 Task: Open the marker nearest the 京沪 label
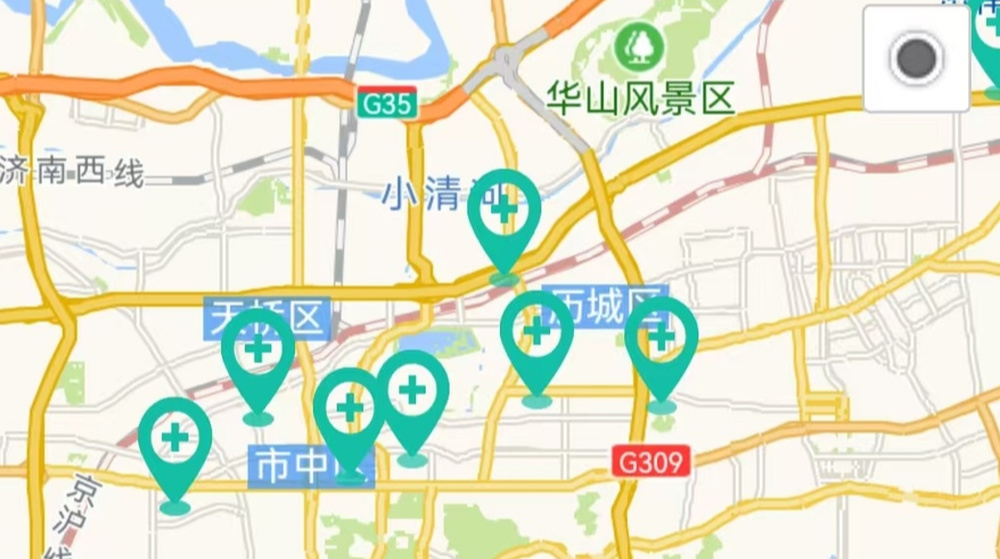tap(175, 441)
